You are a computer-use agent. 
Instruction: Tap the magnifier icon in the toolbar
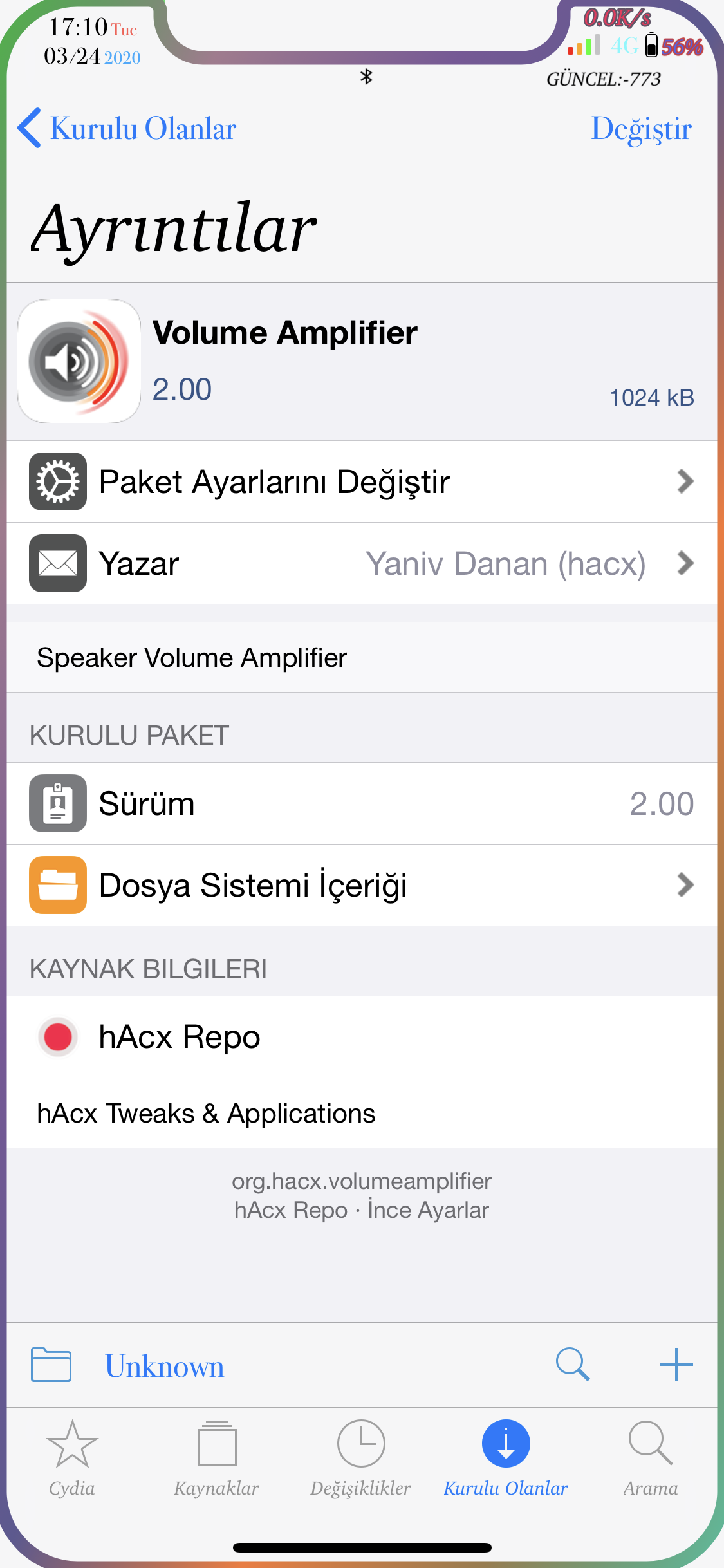[572, 1364]
